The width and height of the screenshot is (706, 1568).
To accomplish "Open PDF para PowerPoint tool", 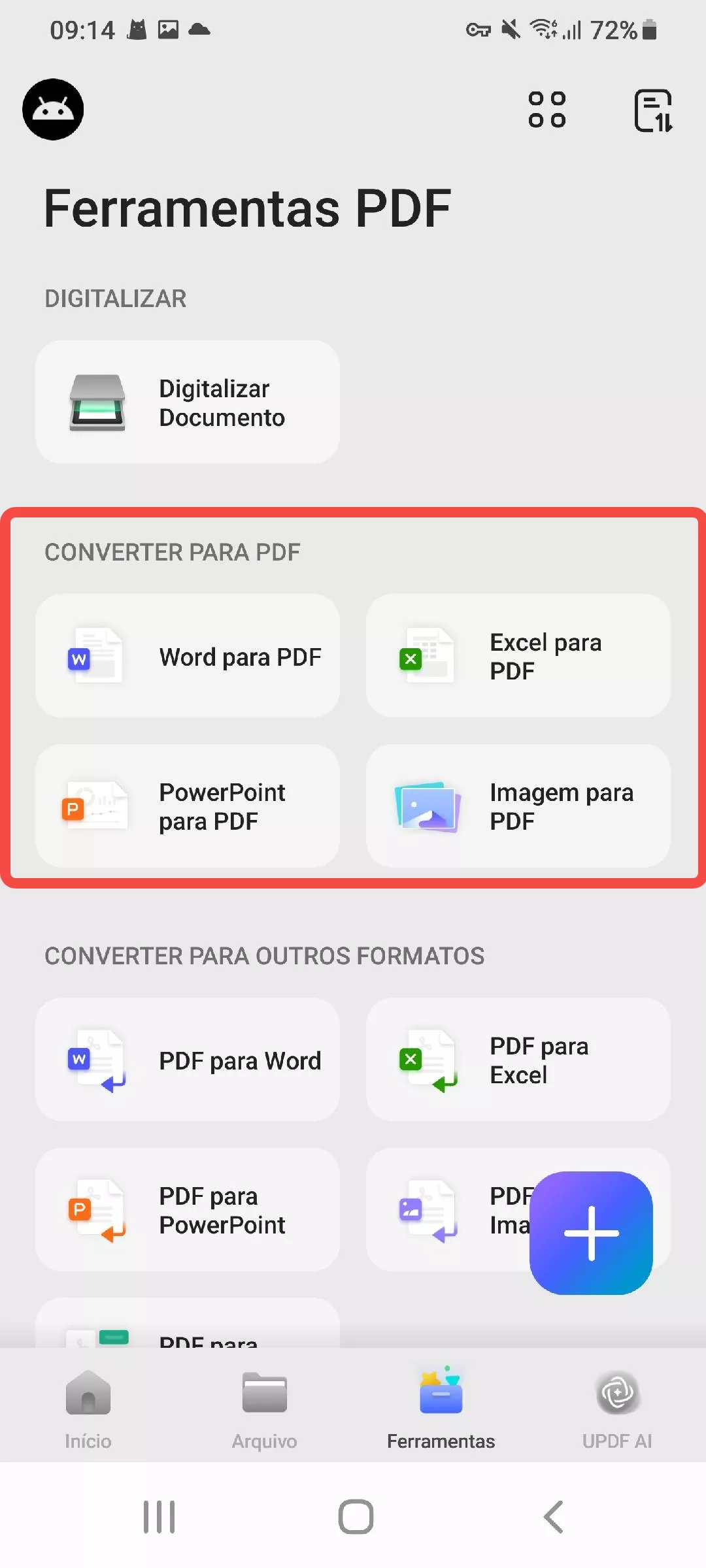I will point(188,1210).
